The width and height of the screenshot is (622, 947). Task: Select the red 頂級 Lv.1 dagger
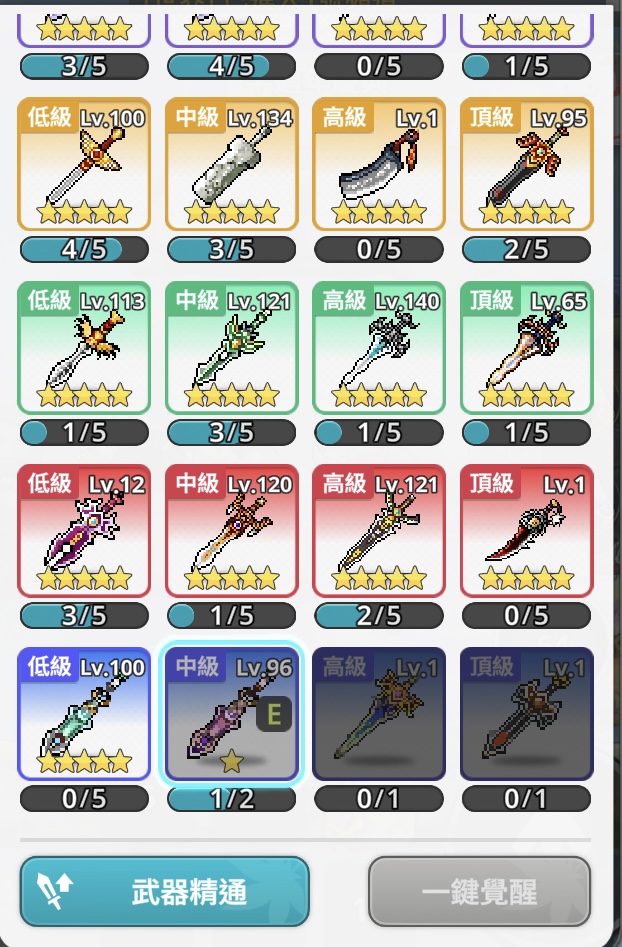tap(527, 530)
